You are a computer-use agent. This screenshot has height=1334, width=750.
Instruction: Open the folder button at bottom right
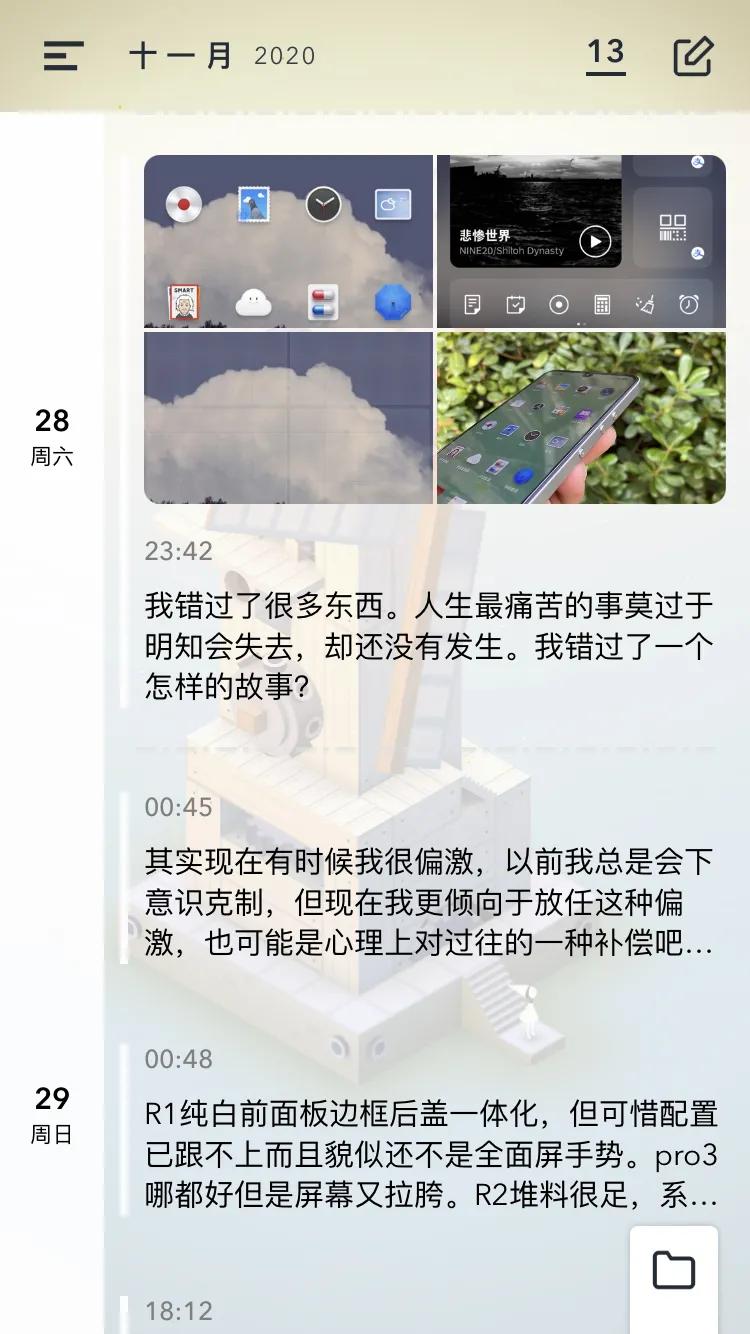(x=674, y=1270)
